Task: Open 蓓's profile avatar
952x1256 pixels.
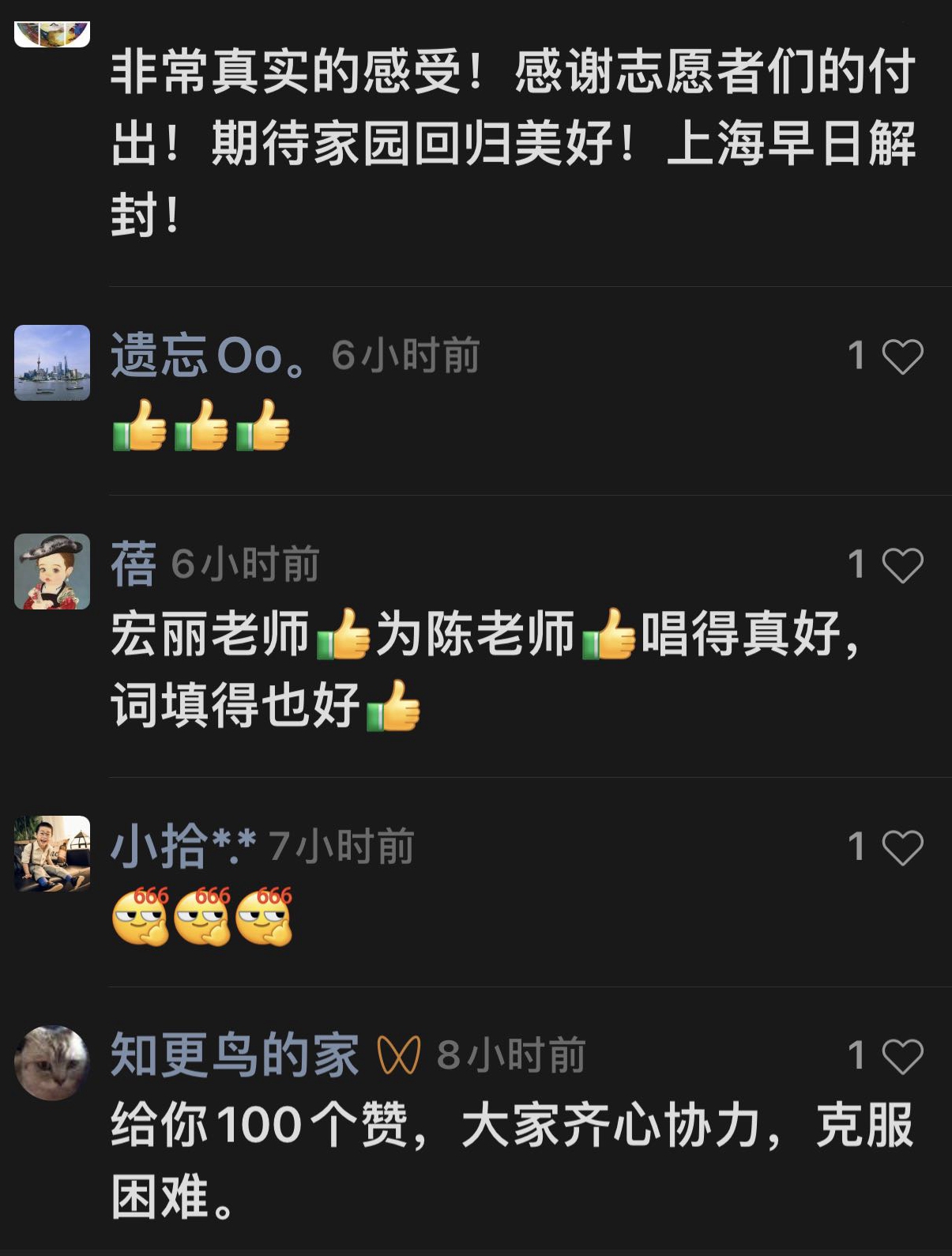Action: (x=52, y=571)
